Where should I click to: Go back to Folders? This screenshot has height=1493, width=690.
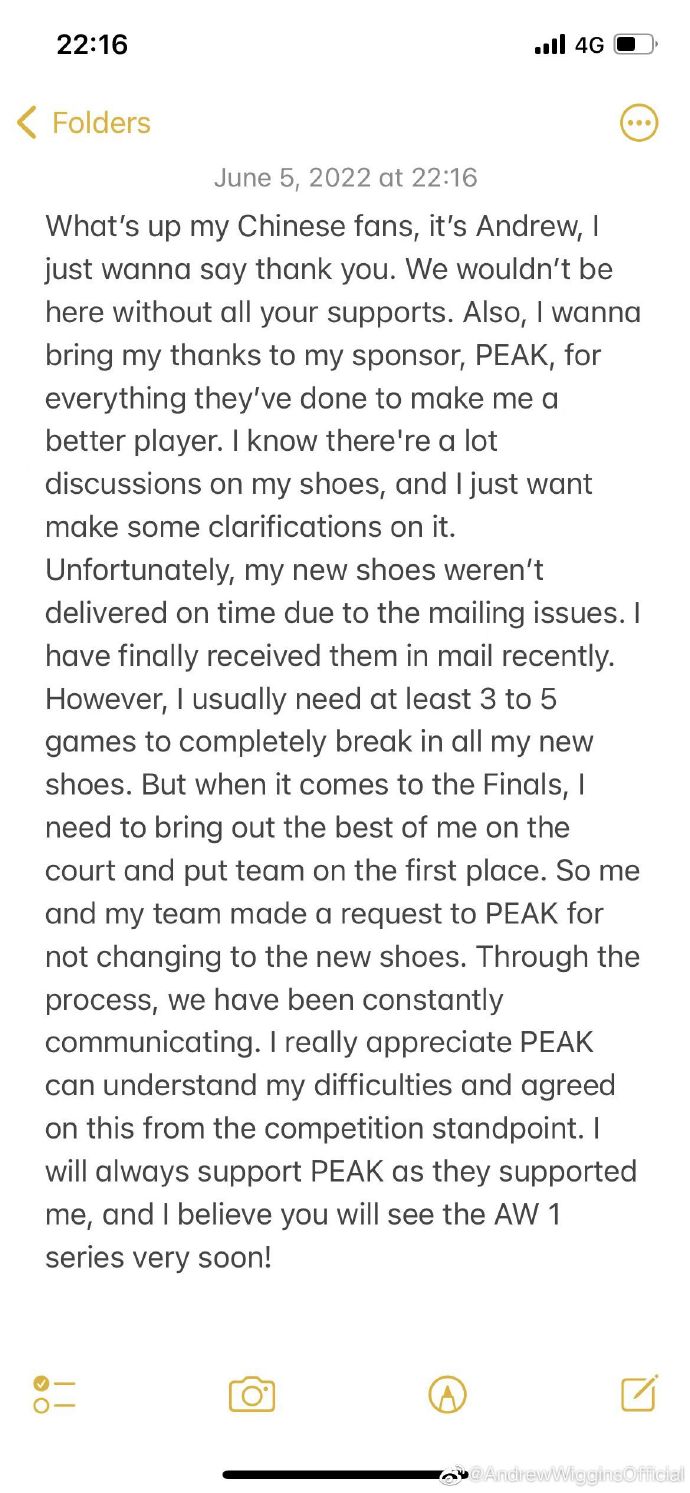pos(84,123)
